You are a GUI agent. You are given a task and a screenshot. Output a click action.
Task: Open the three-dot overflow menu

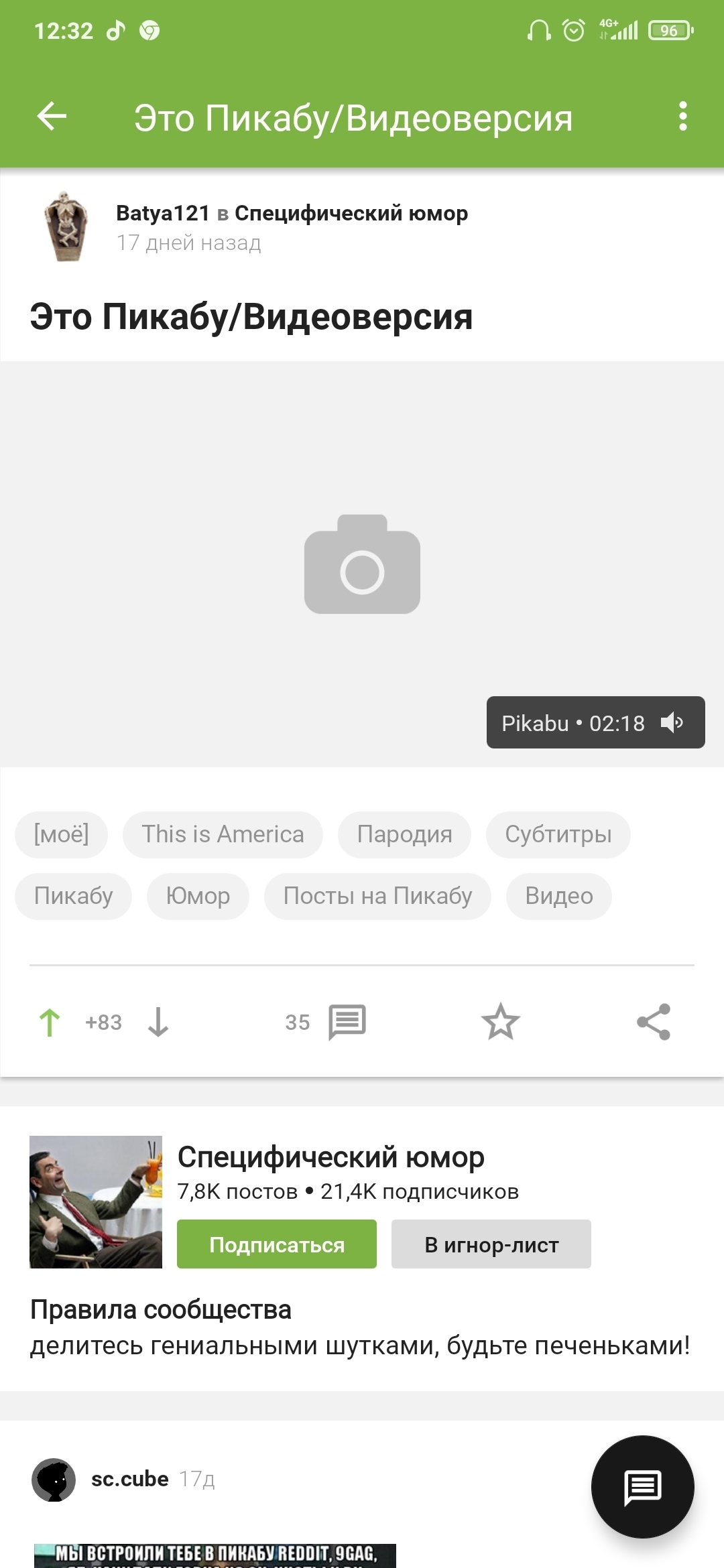(682, 117)
